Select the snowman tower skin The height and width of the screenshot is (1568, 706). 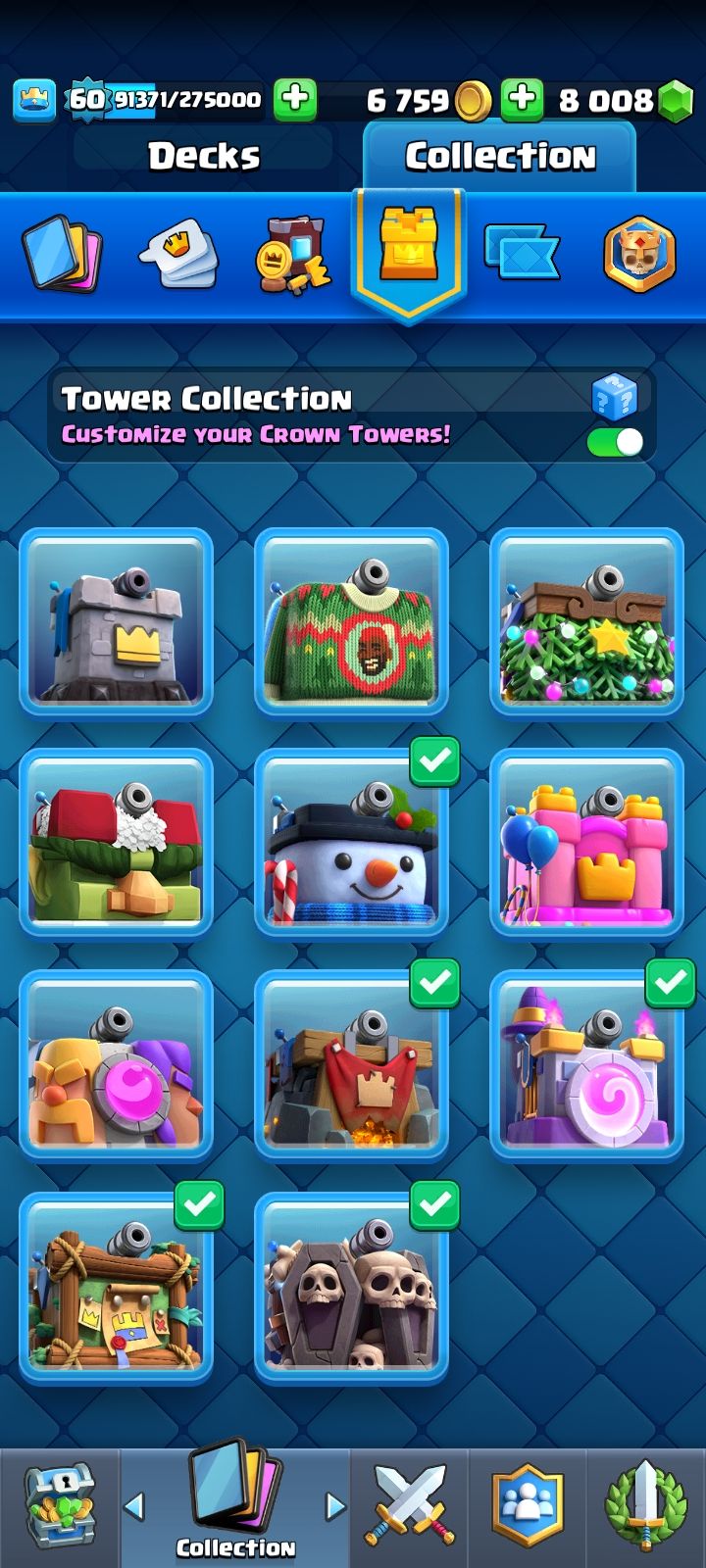tap(351, 843)
